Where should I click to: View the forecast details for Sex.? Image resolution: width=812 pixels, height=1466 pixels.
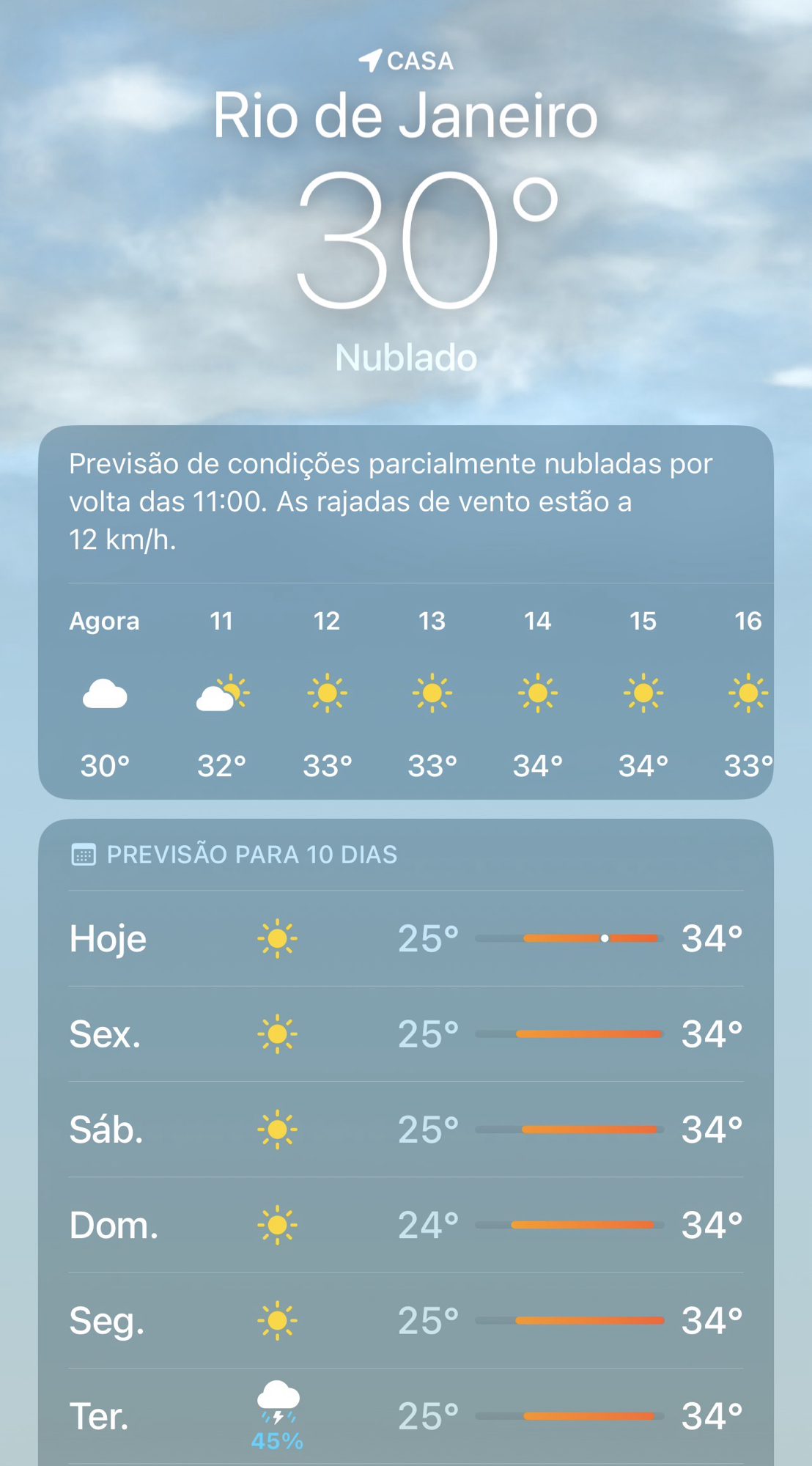click(405, 1034)
